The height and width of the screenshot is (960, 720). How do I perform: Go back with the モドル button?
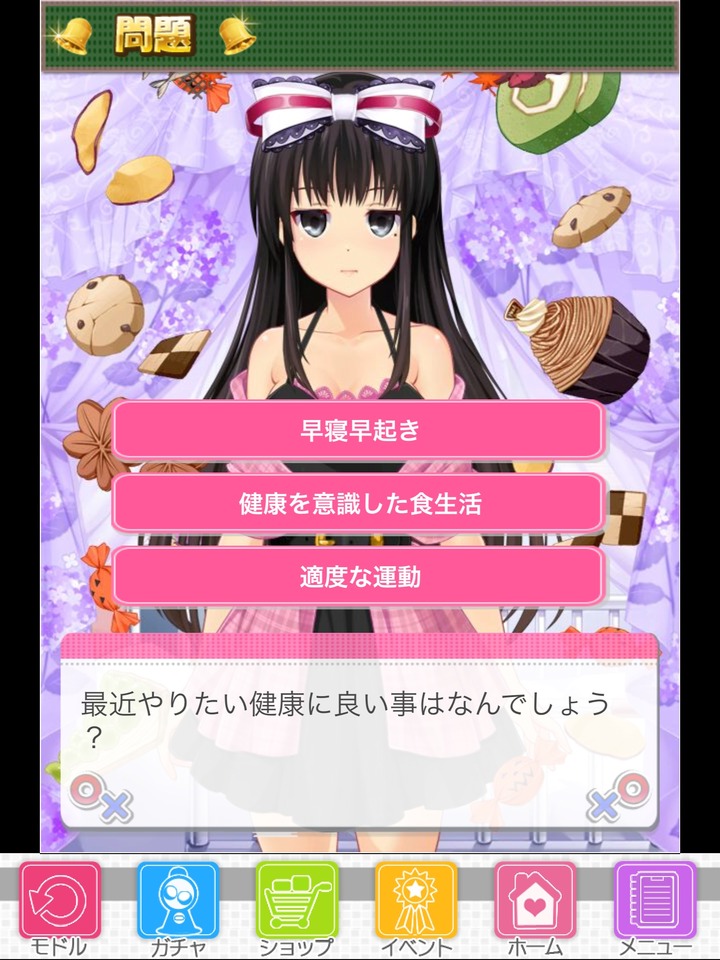60,907
